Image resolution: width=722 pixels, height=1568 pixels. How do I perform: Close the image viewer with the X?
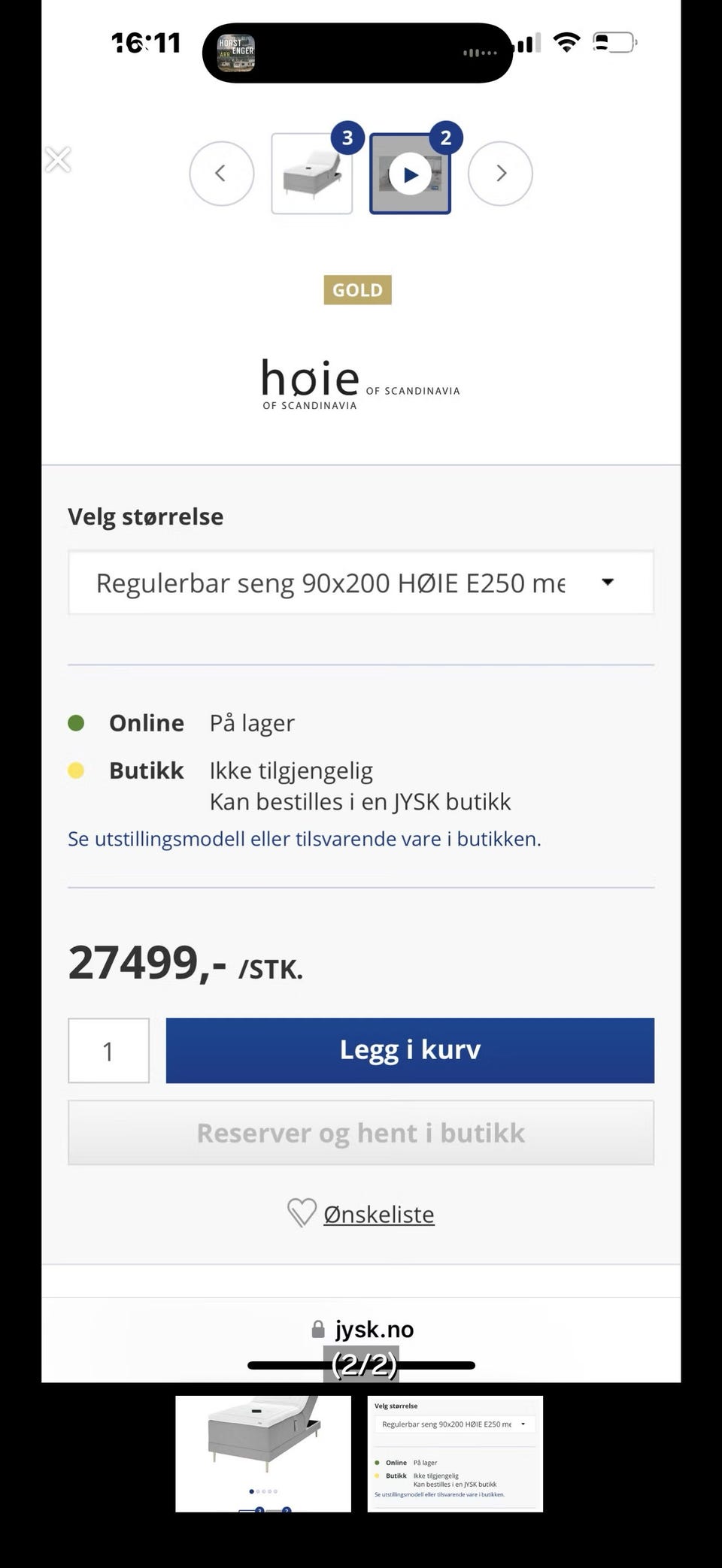[58, 159]
